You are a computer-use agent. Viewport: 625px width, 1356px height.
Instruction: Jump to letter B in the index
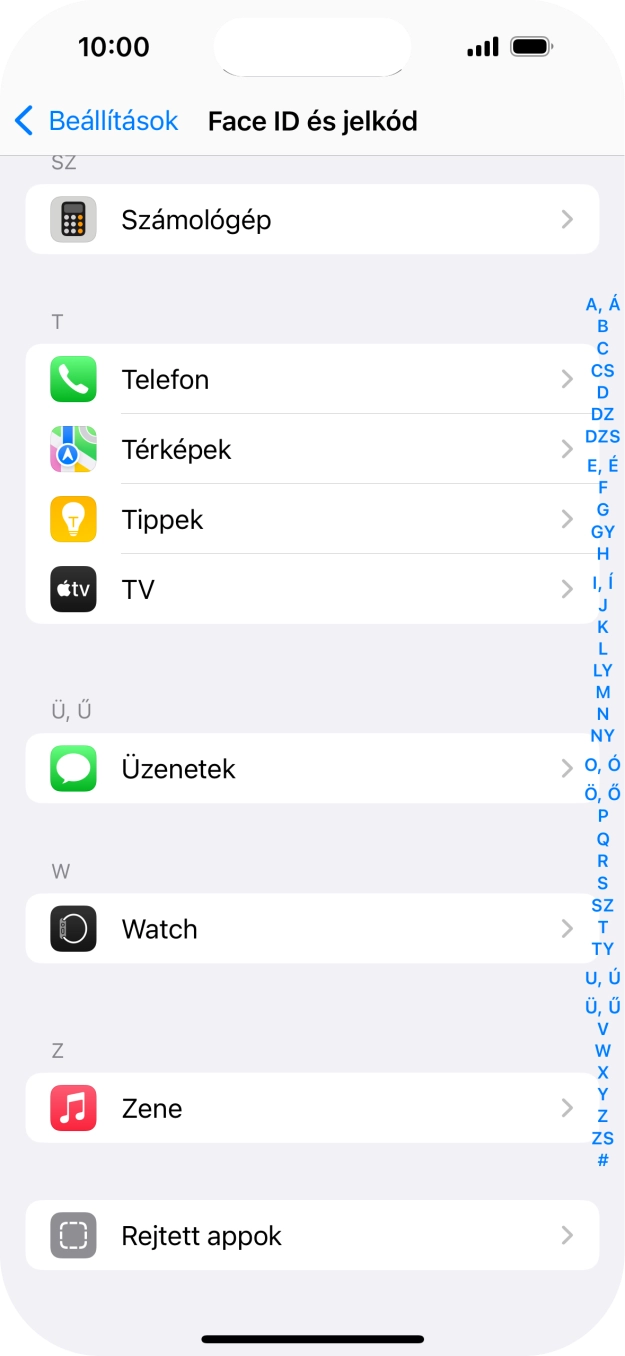(x=603, y=326)
